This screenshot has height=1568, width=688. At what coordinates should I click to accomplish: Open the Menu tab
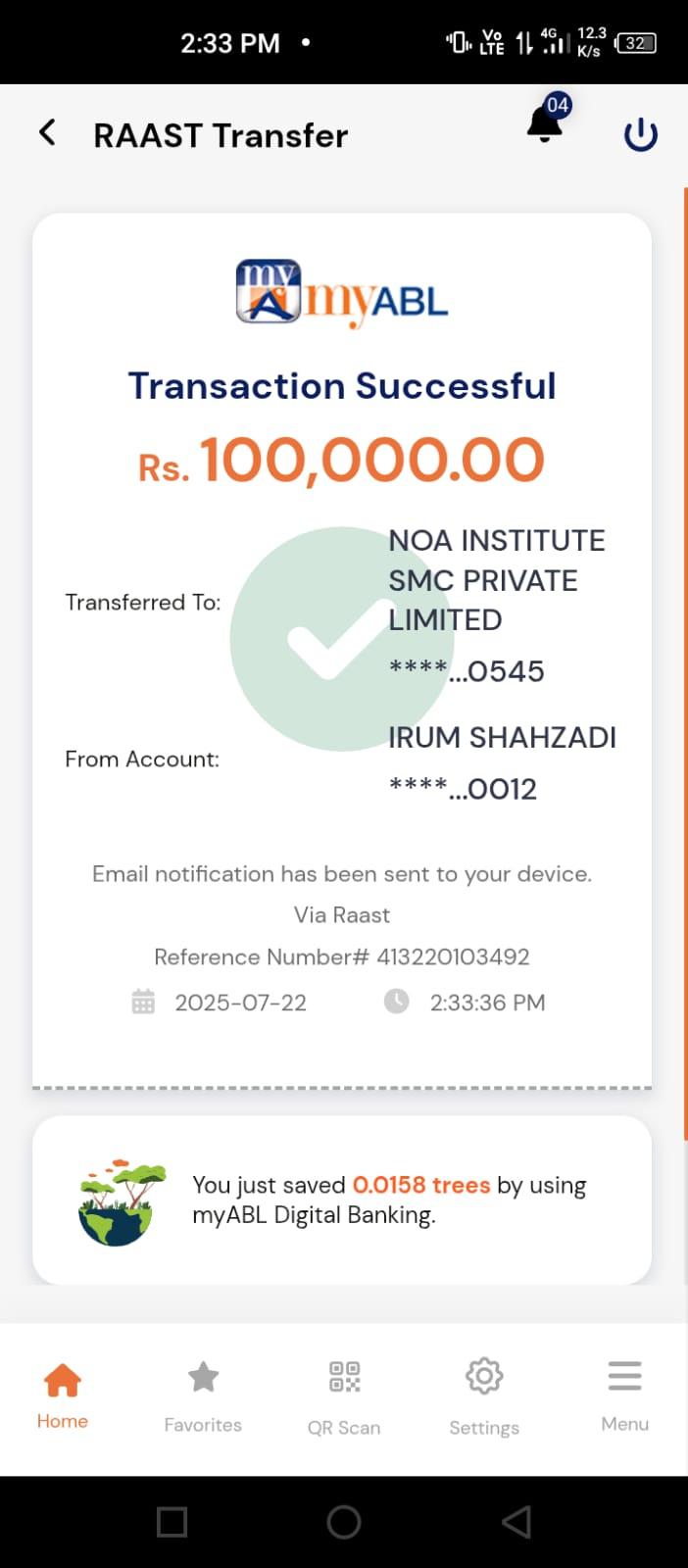click(x=624, y=1395)
